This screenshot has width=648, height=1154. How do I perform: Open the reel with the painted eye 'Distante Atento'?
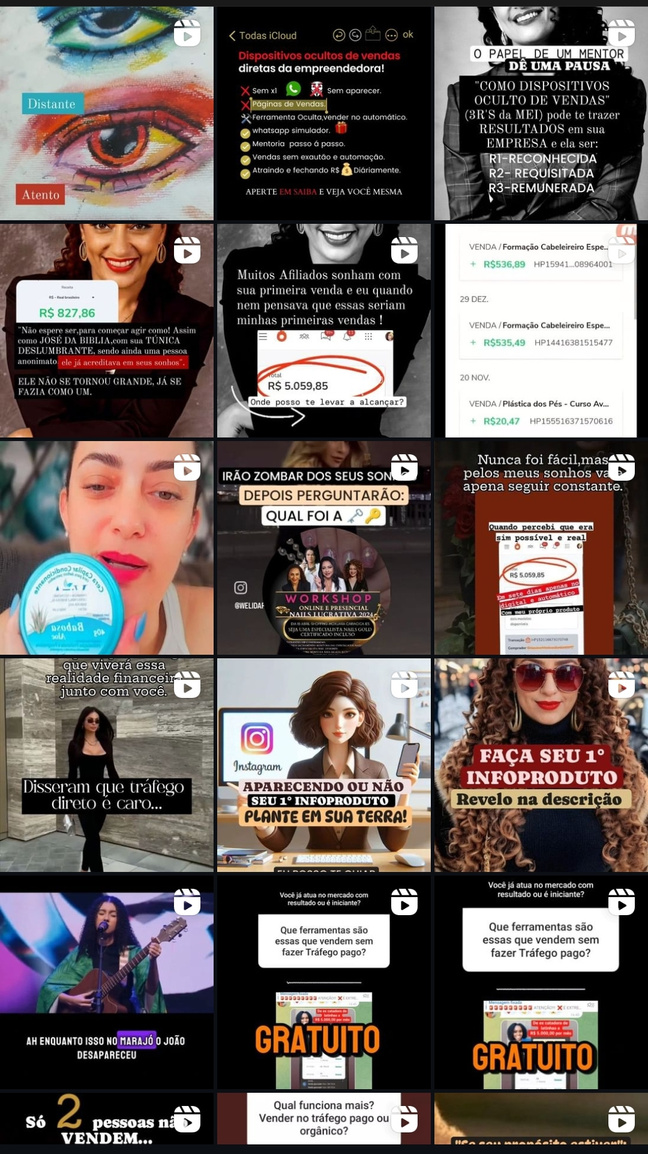click(107, 113)
